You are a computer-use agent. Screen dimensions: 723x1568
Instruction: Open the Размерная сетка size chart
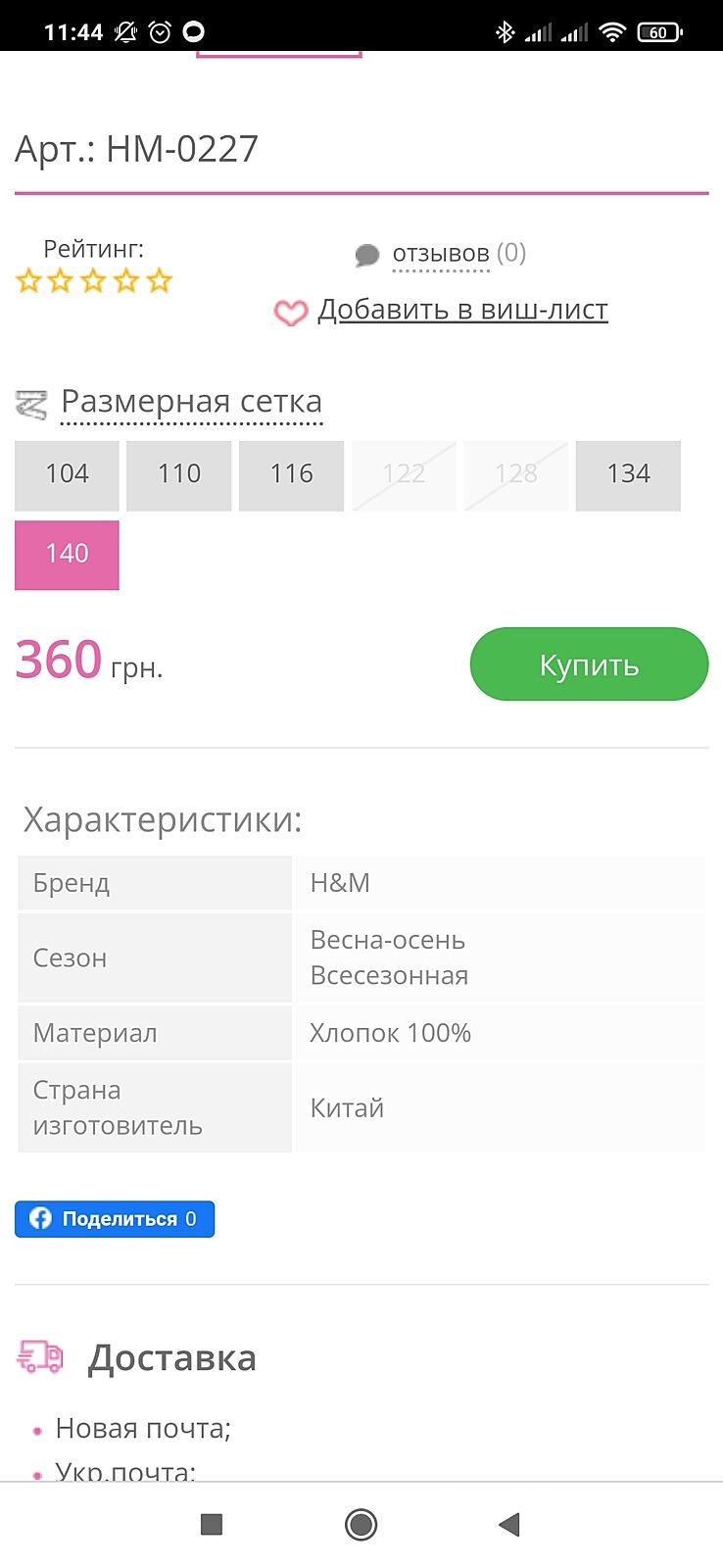point(191,402)
